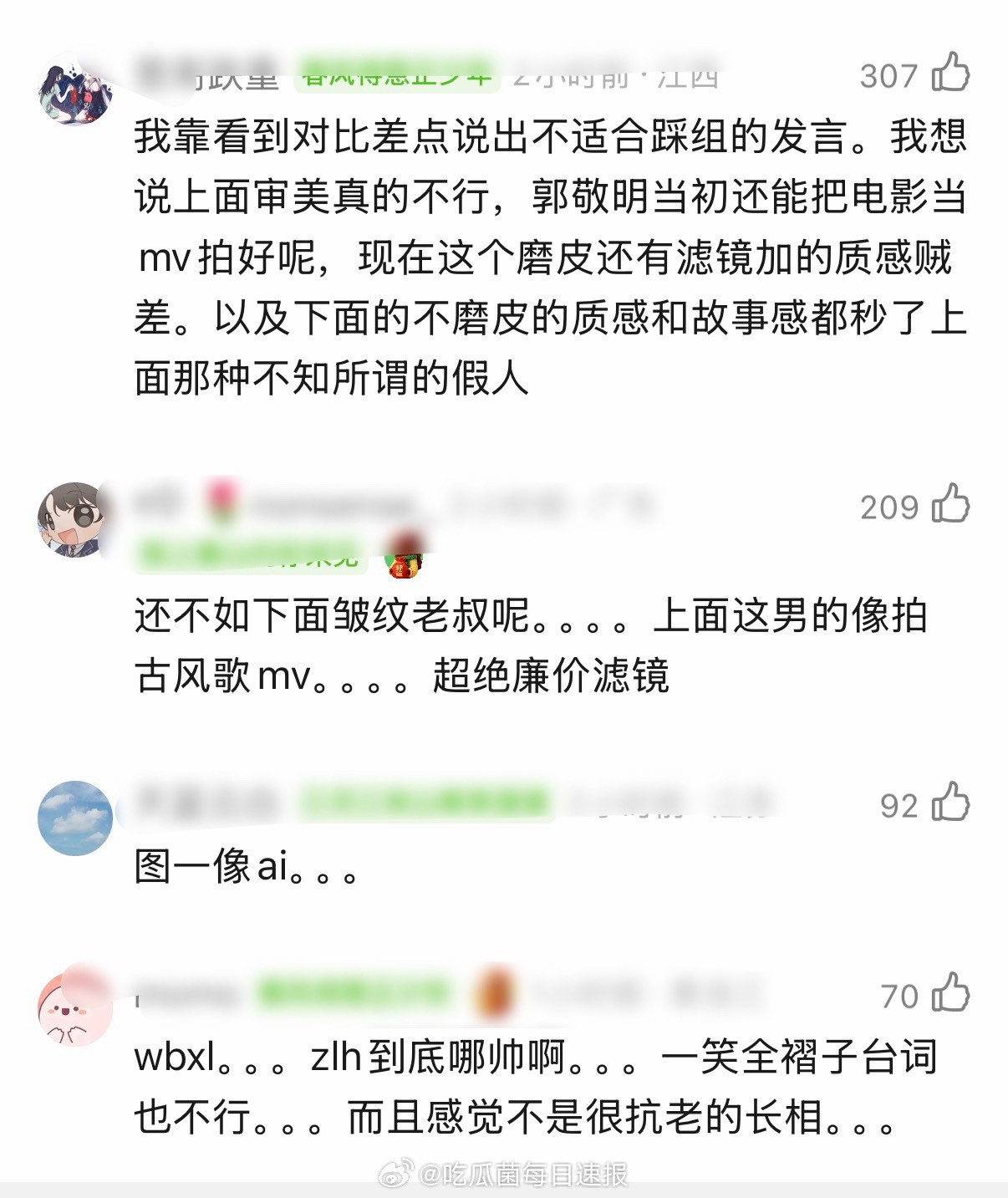Click the sky-themed avatar of third commenter
Screen dimensions: 1008x1198
(x=77, y=818)
